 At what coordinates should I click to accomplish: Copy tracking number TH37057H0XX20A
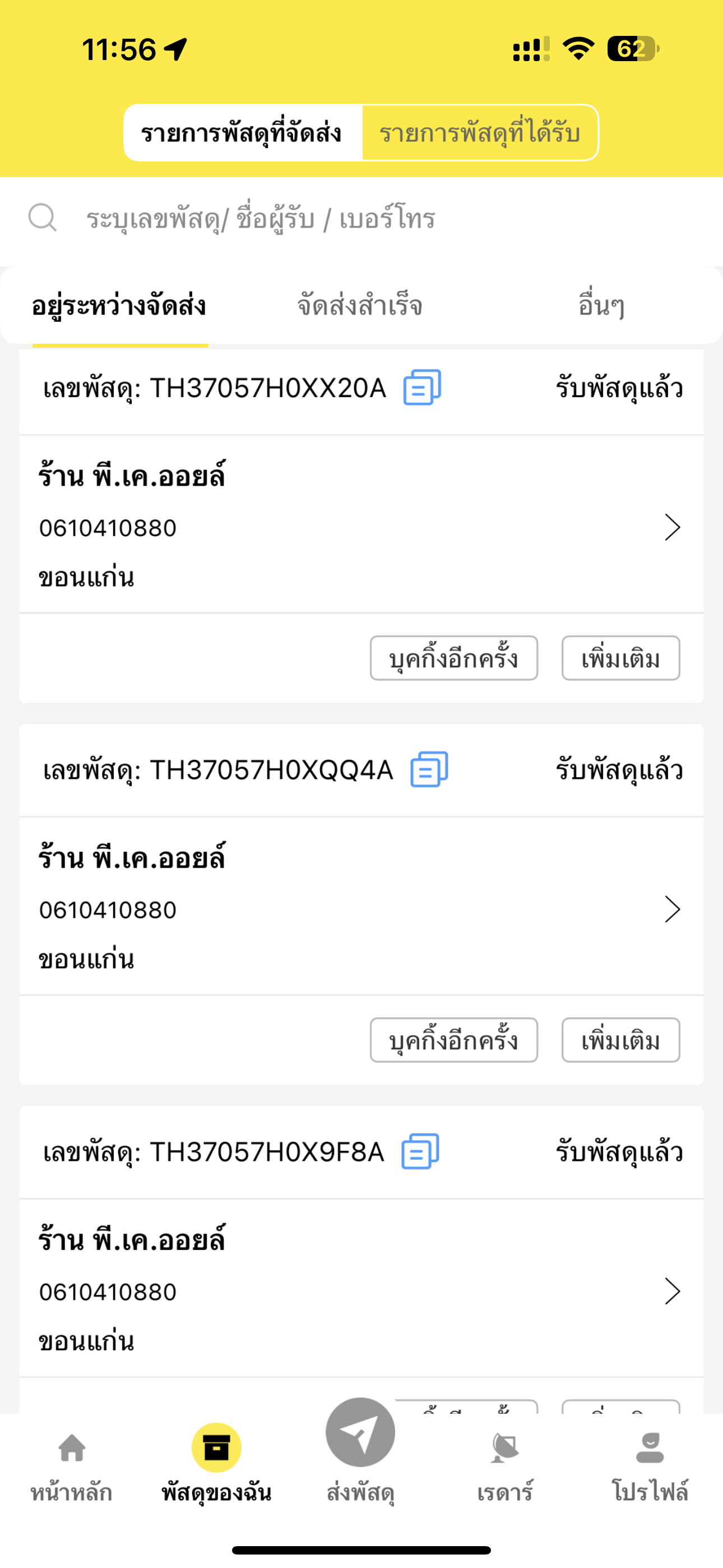click(421, 387)
